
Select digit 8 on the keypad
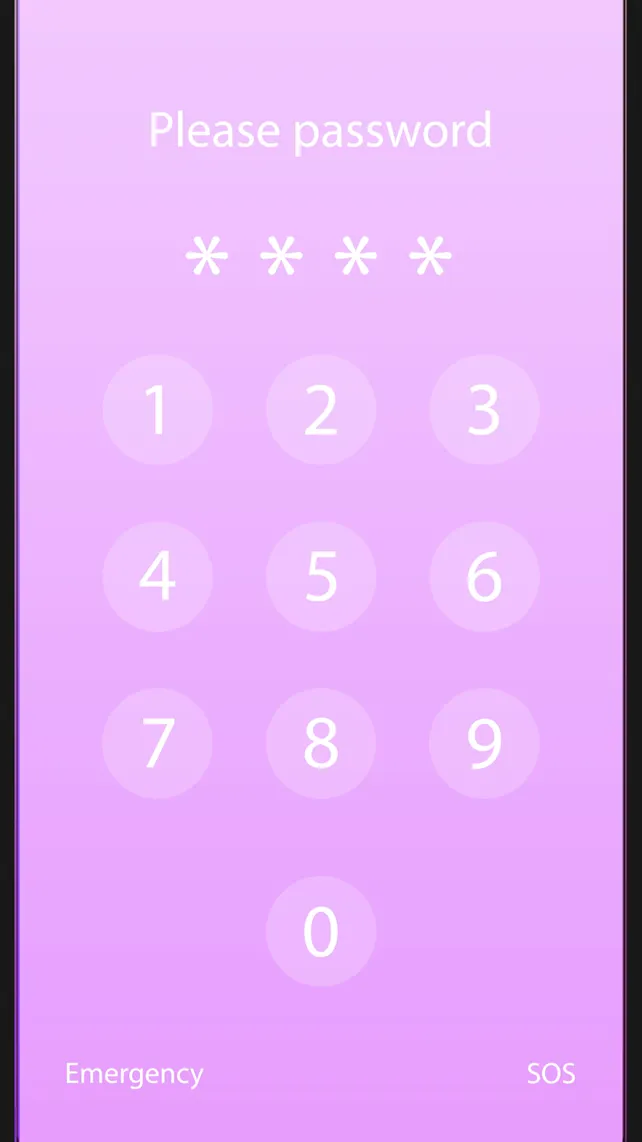pyautogui.click(x=321, y=743)
